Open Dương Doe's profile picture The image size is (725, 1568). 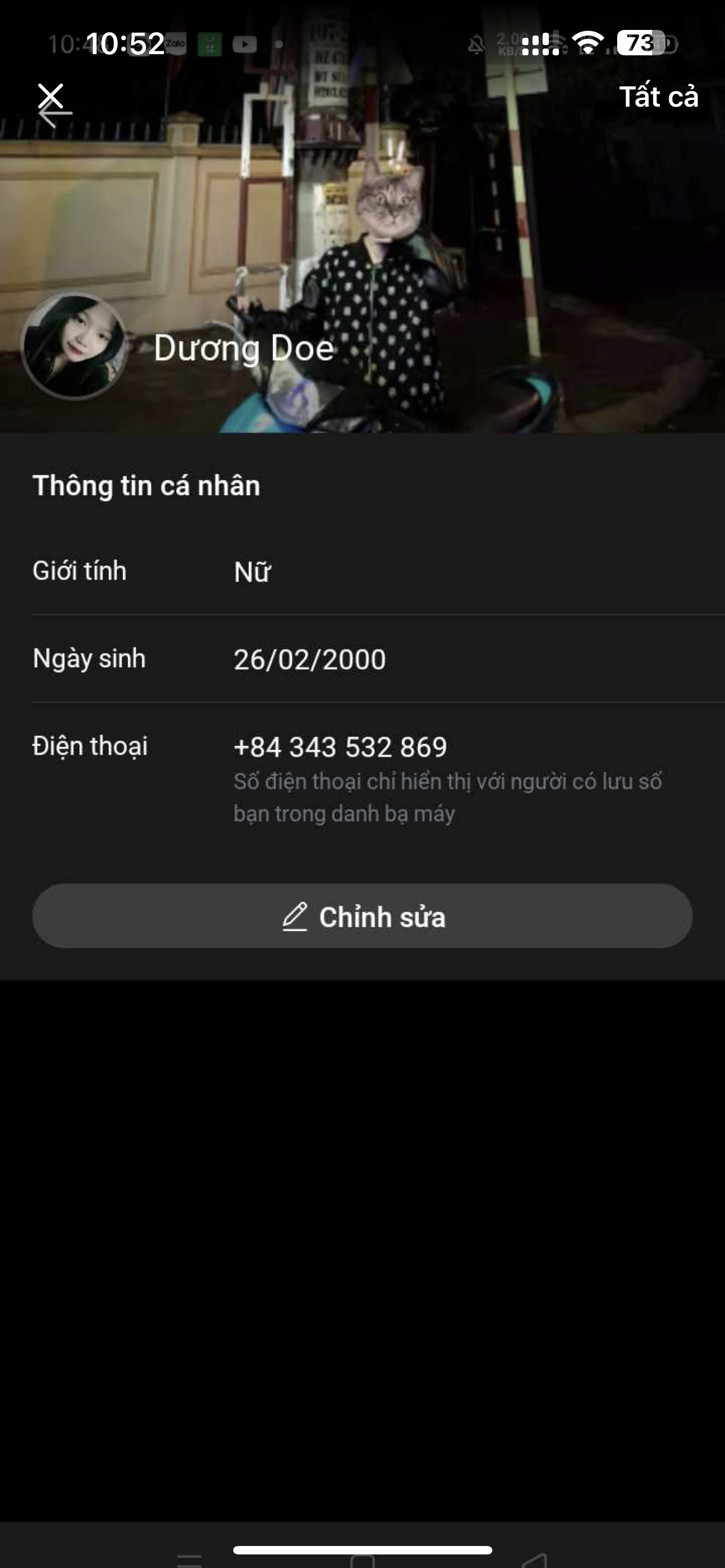[x=75, y=346]
